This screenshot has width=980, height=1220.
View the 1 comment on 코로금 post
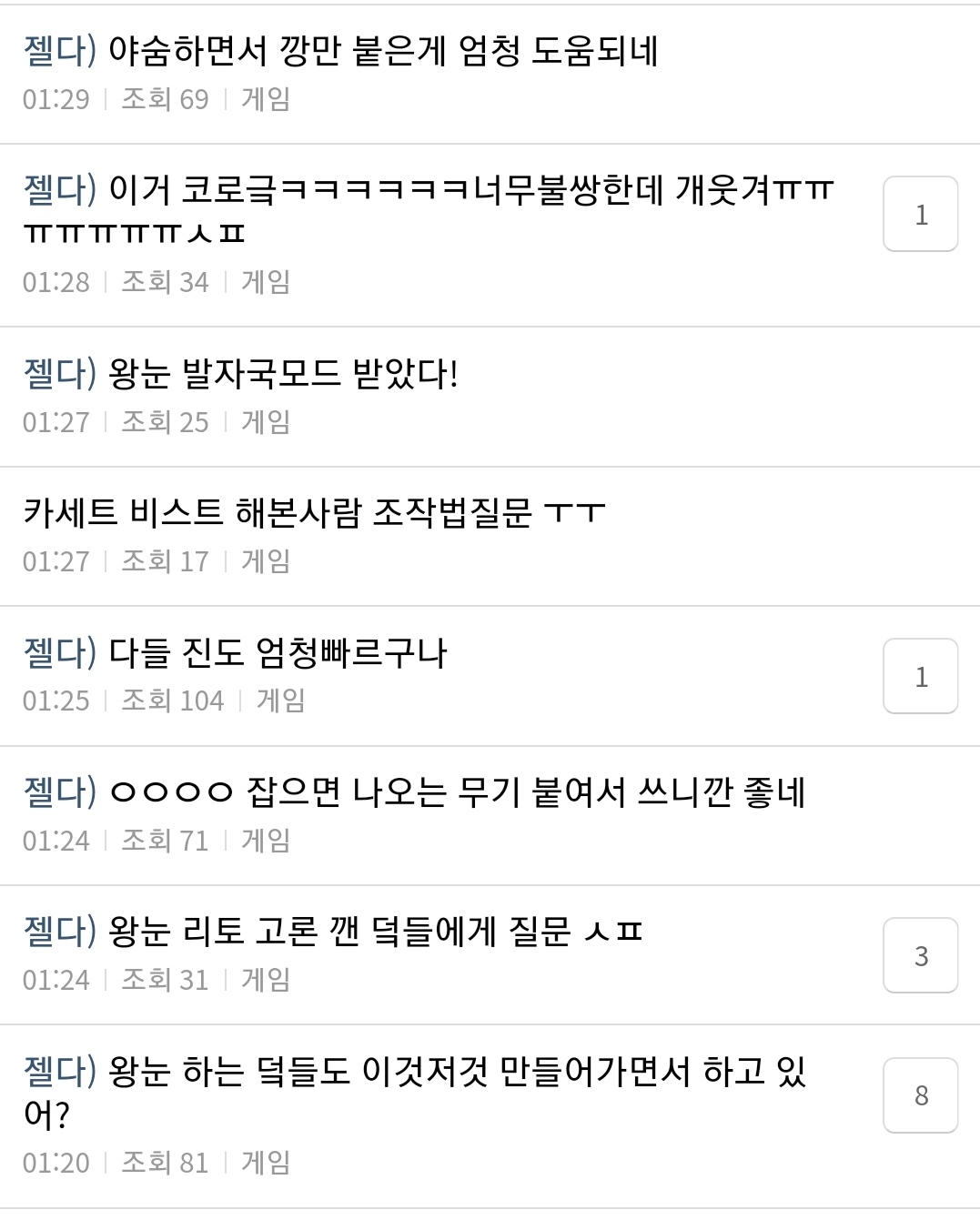coord(920,214)
